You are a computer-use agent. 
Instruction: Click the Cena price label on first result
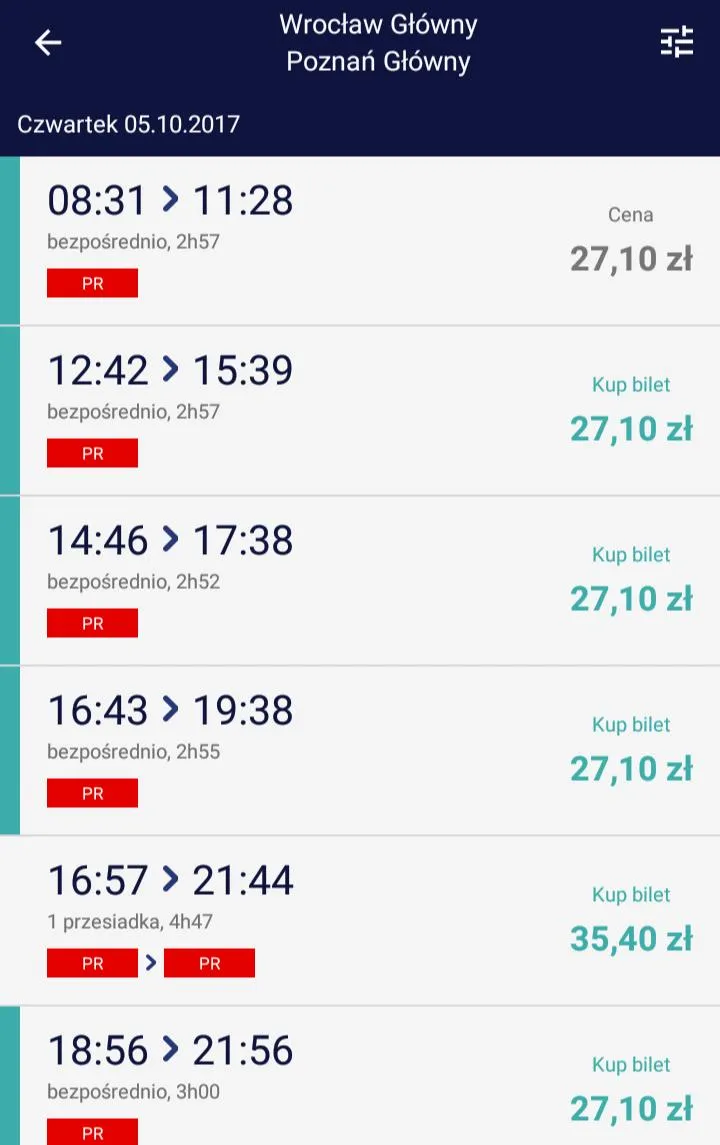click(x=631, y=215)
